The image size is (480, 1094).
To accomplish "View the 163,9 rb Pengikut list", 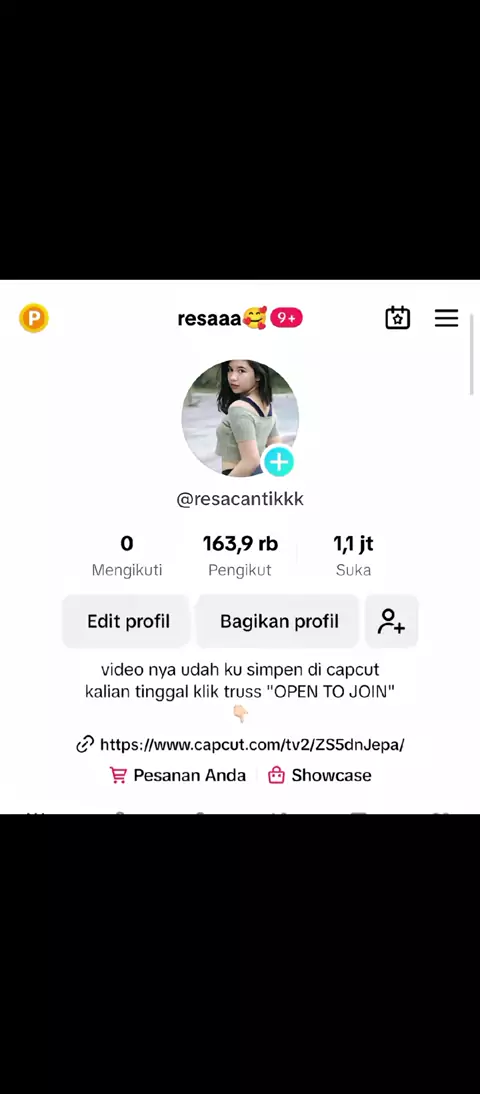I will pyautogui.click(x=240, y=555).
